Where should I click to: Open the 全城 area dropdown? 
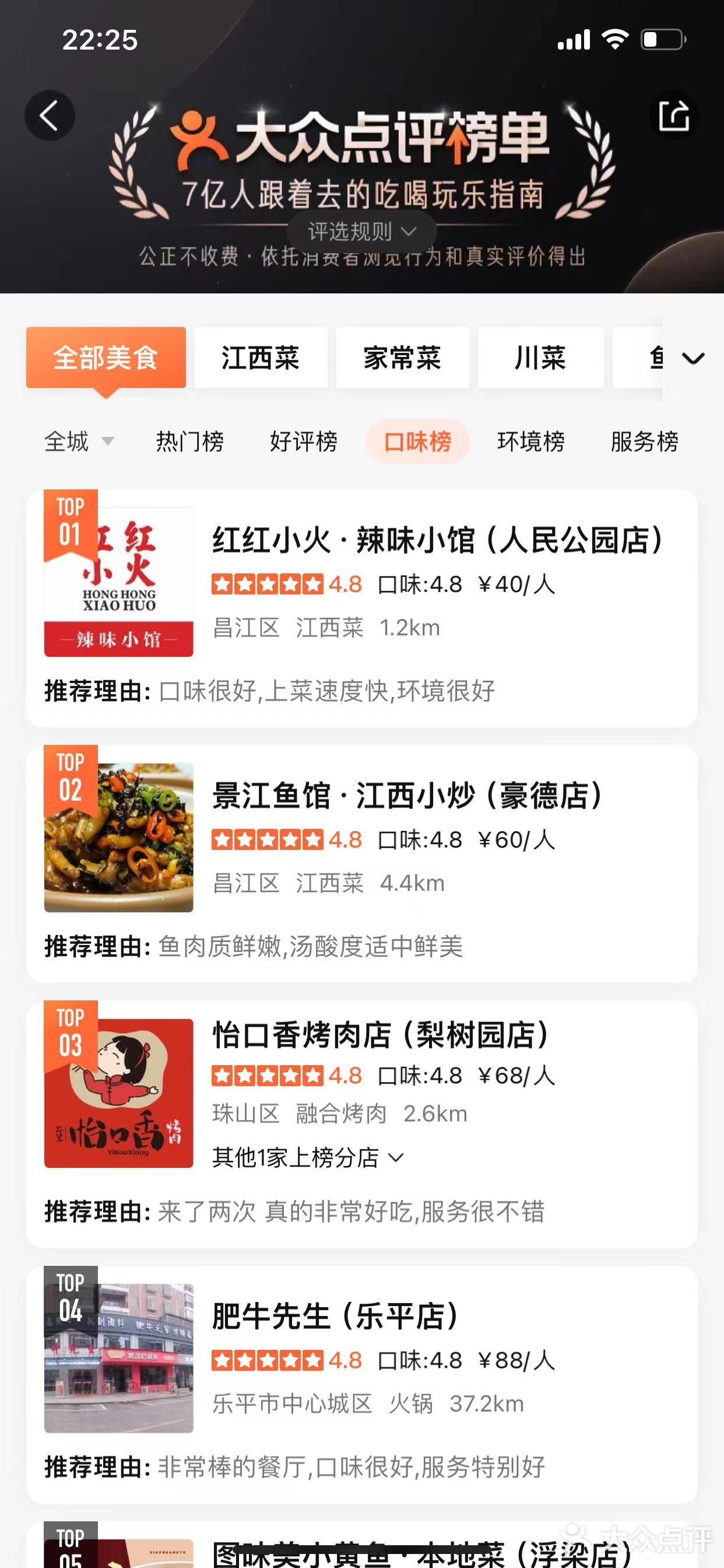(x=79, y=442)
